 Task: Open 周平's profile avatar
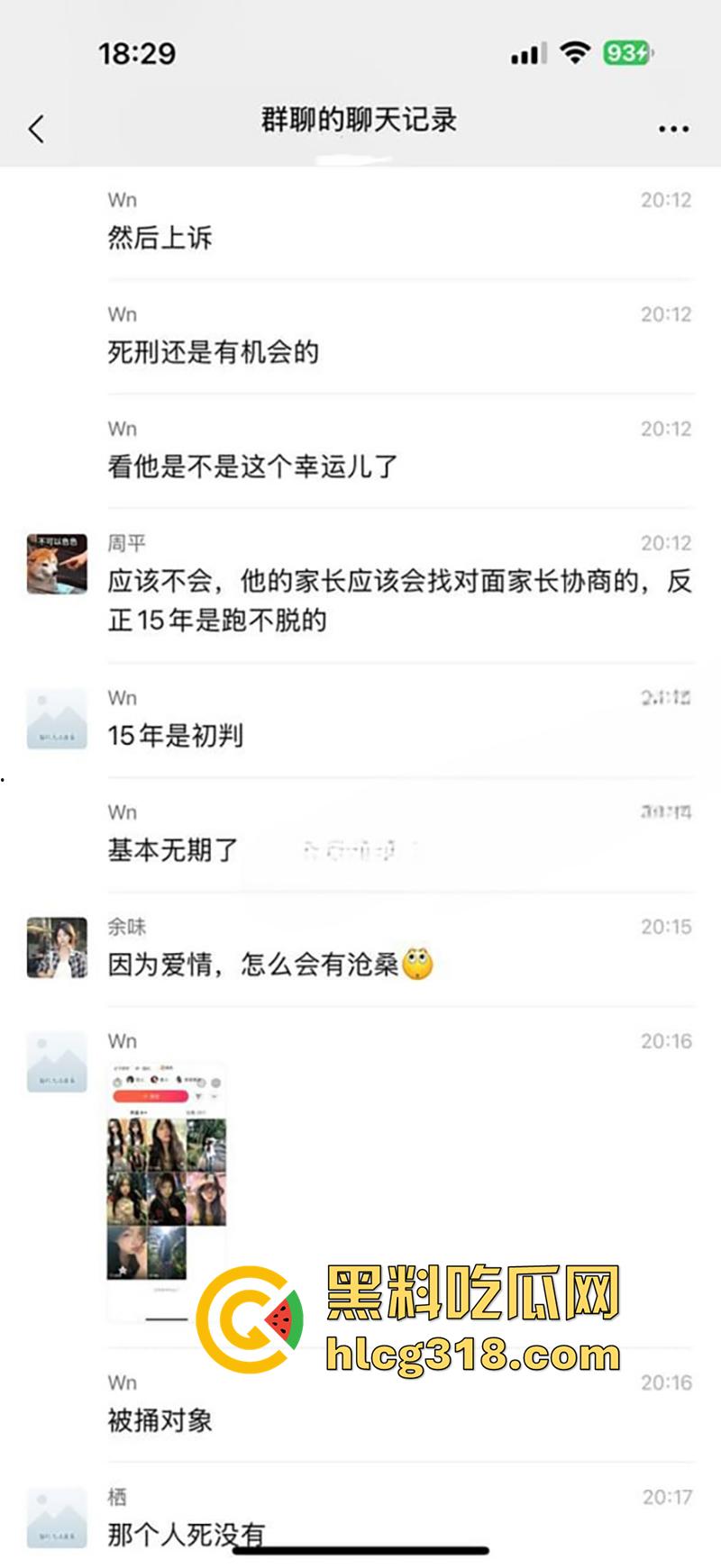click(57, 564)
